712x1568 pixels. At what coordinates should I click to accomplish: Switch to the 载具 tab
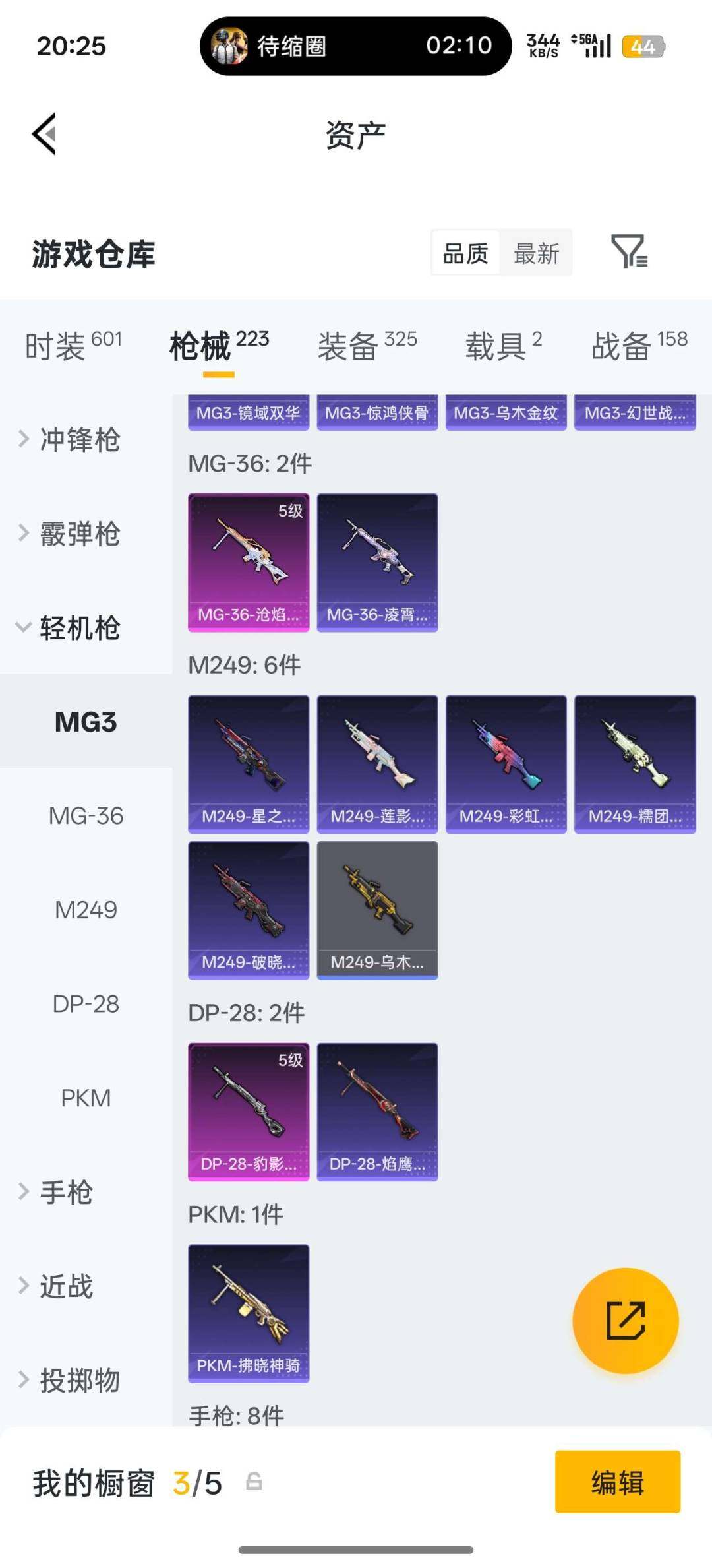click(504, 345)
